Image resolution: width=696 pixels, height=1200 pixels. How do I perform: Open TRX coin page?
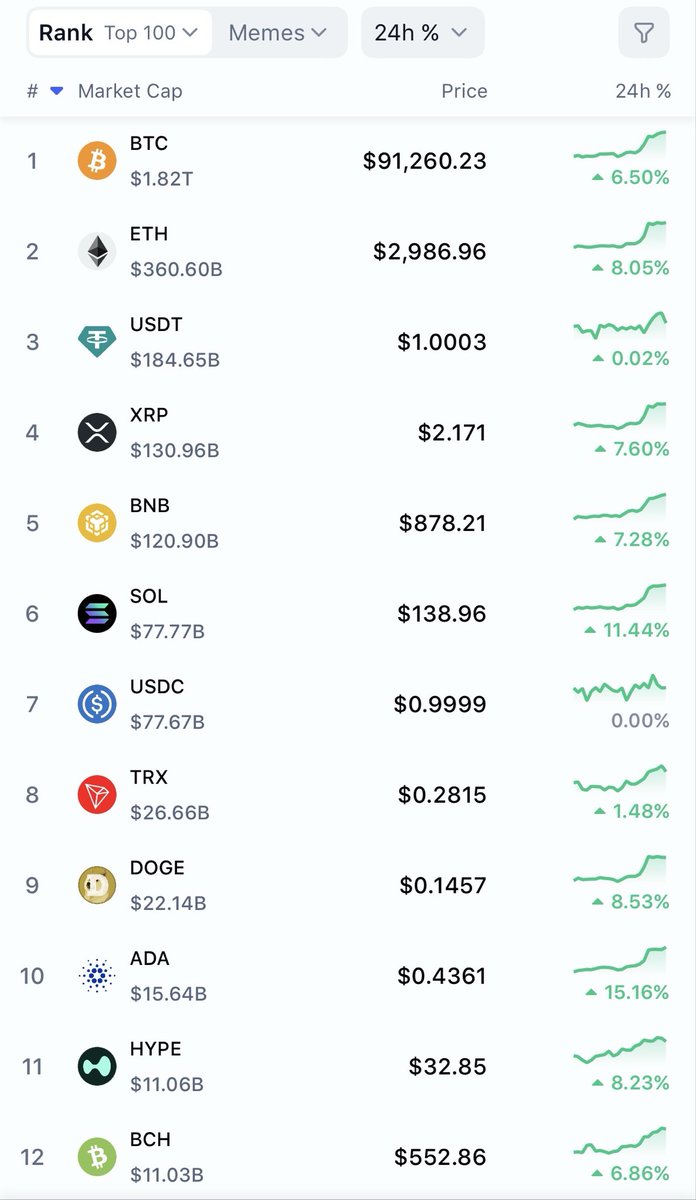tap(348, 795)
